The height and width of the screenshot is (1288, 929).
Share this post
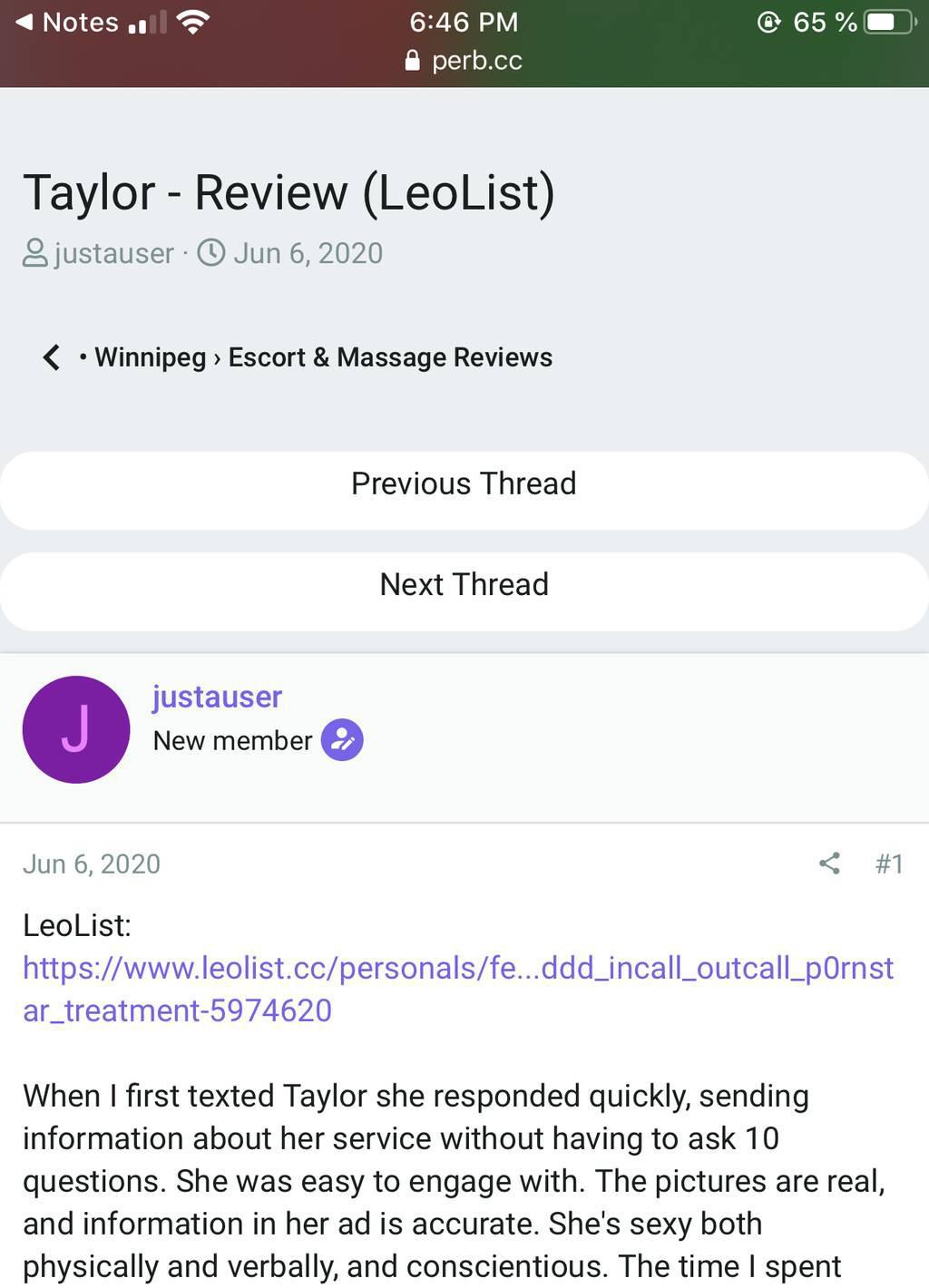[829, 863]
